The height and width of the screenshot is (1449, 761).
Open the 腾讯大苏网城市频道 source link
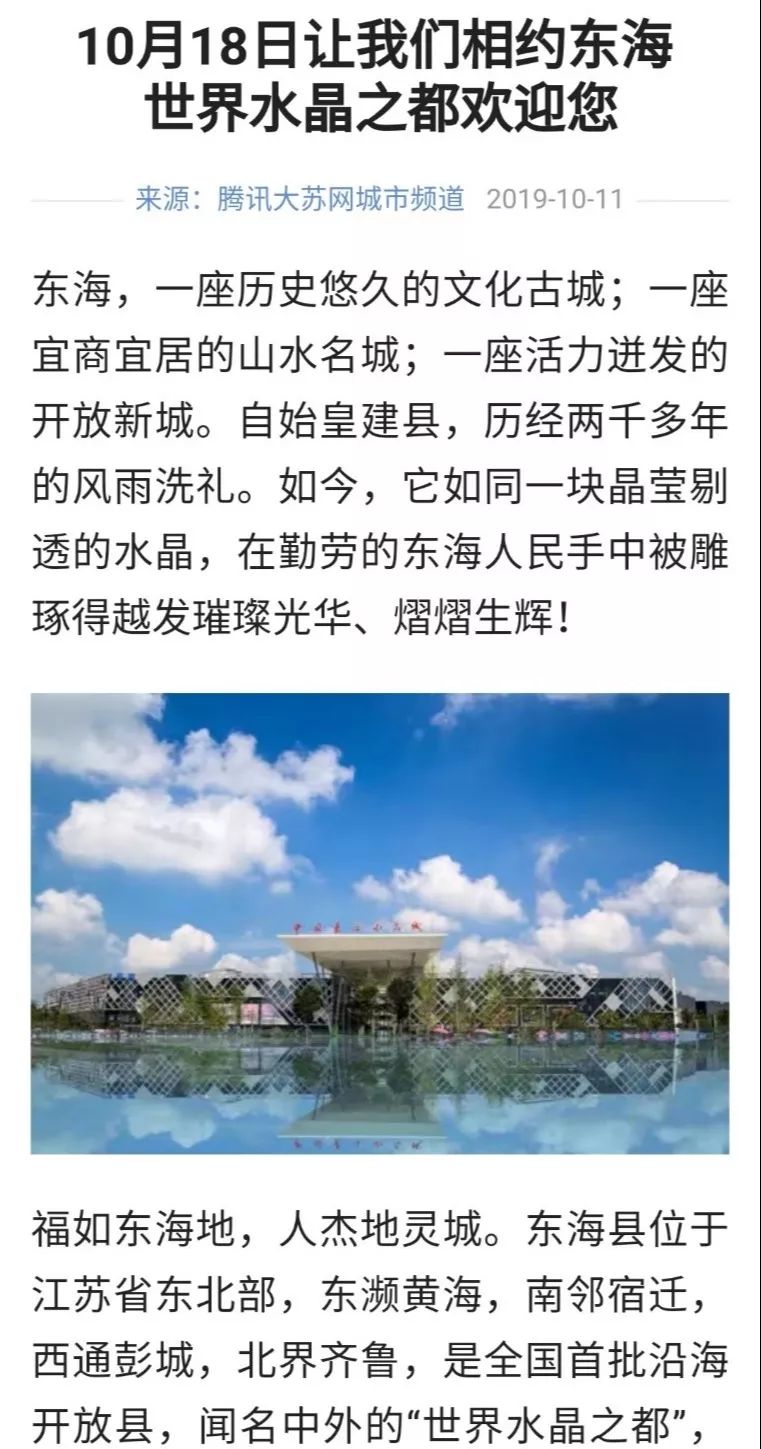(x=341, y=199)
